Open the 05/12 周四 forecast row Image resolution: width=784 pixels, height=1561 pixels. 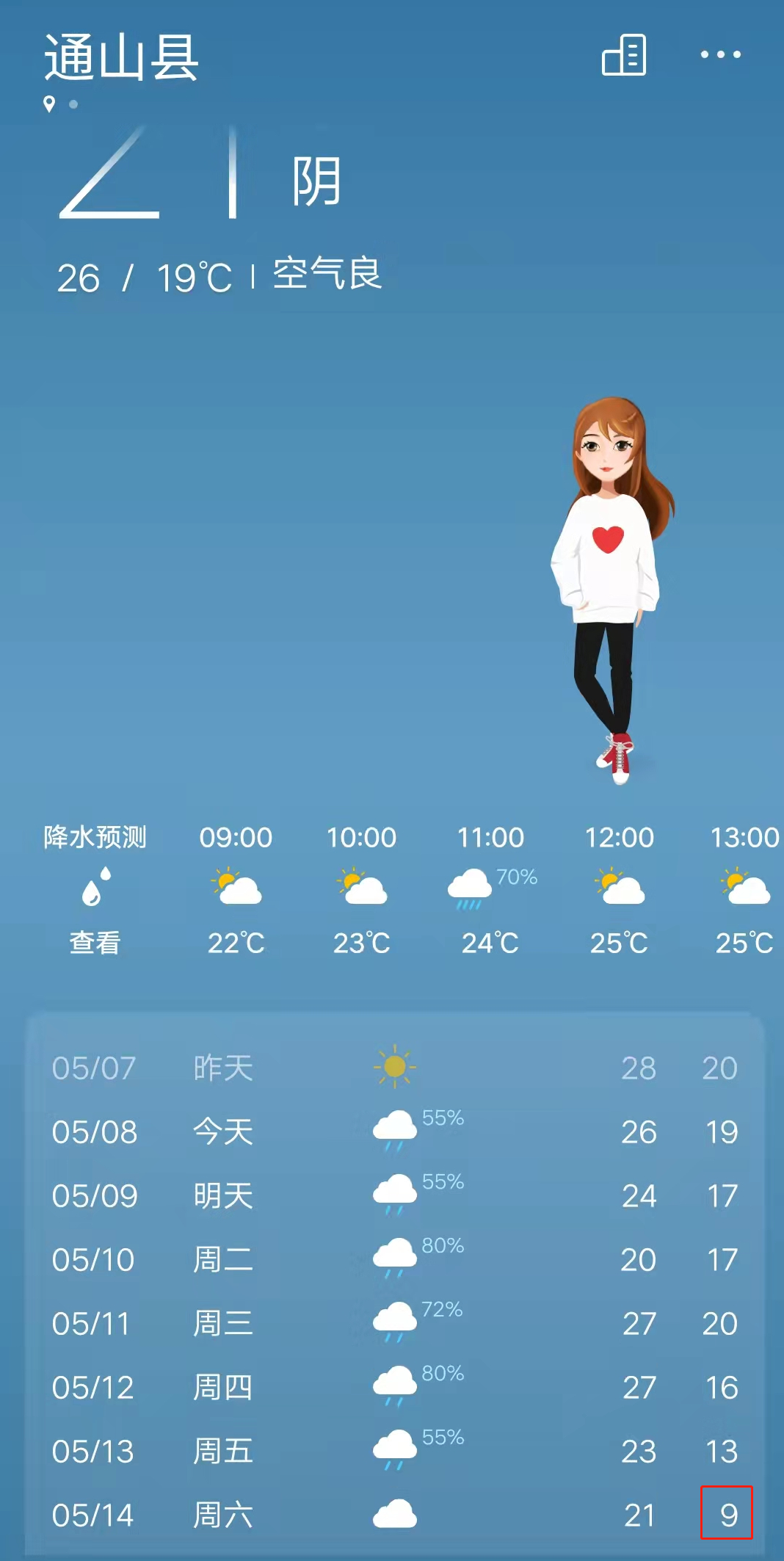point(394,1387)
